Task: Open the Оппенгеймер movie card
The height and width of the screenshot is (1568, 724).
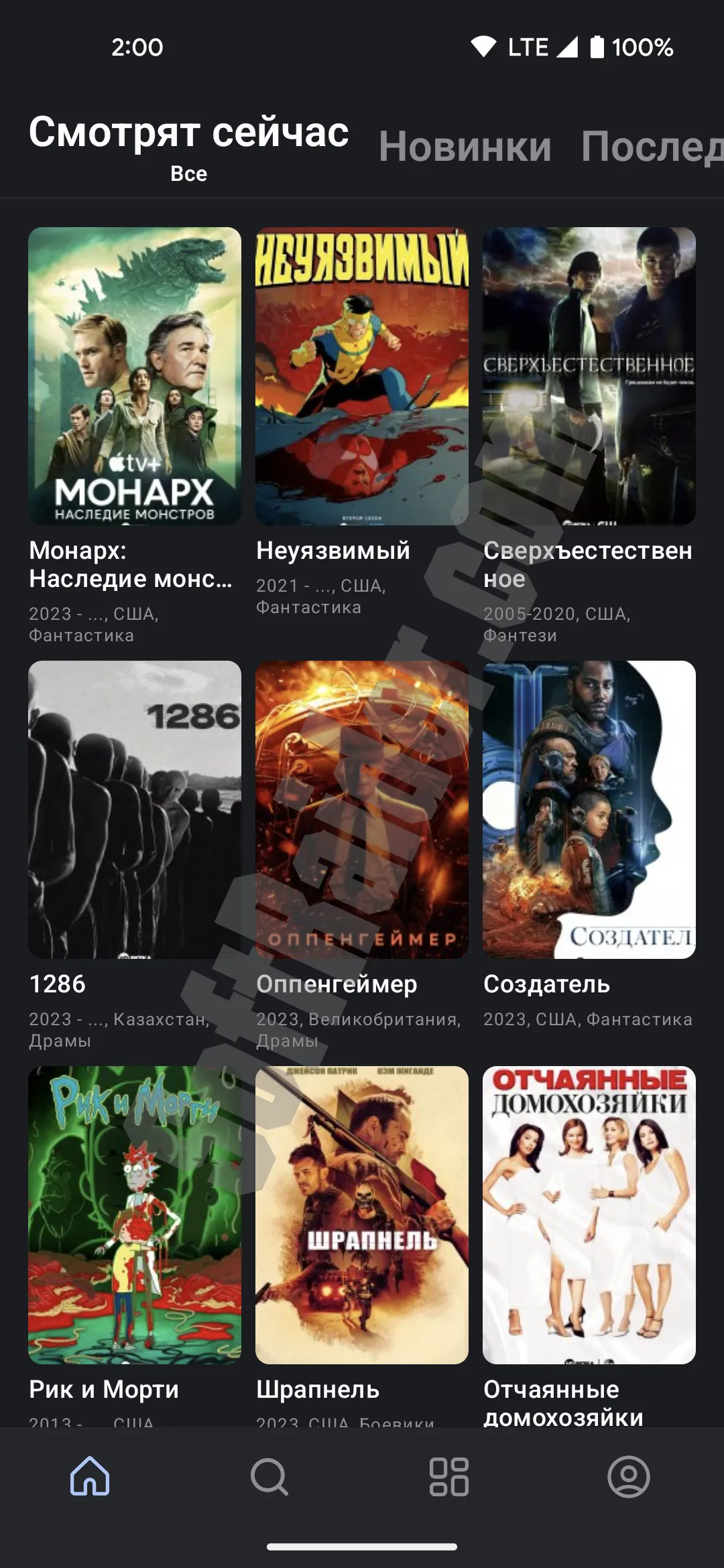Action: pos(362,809)
